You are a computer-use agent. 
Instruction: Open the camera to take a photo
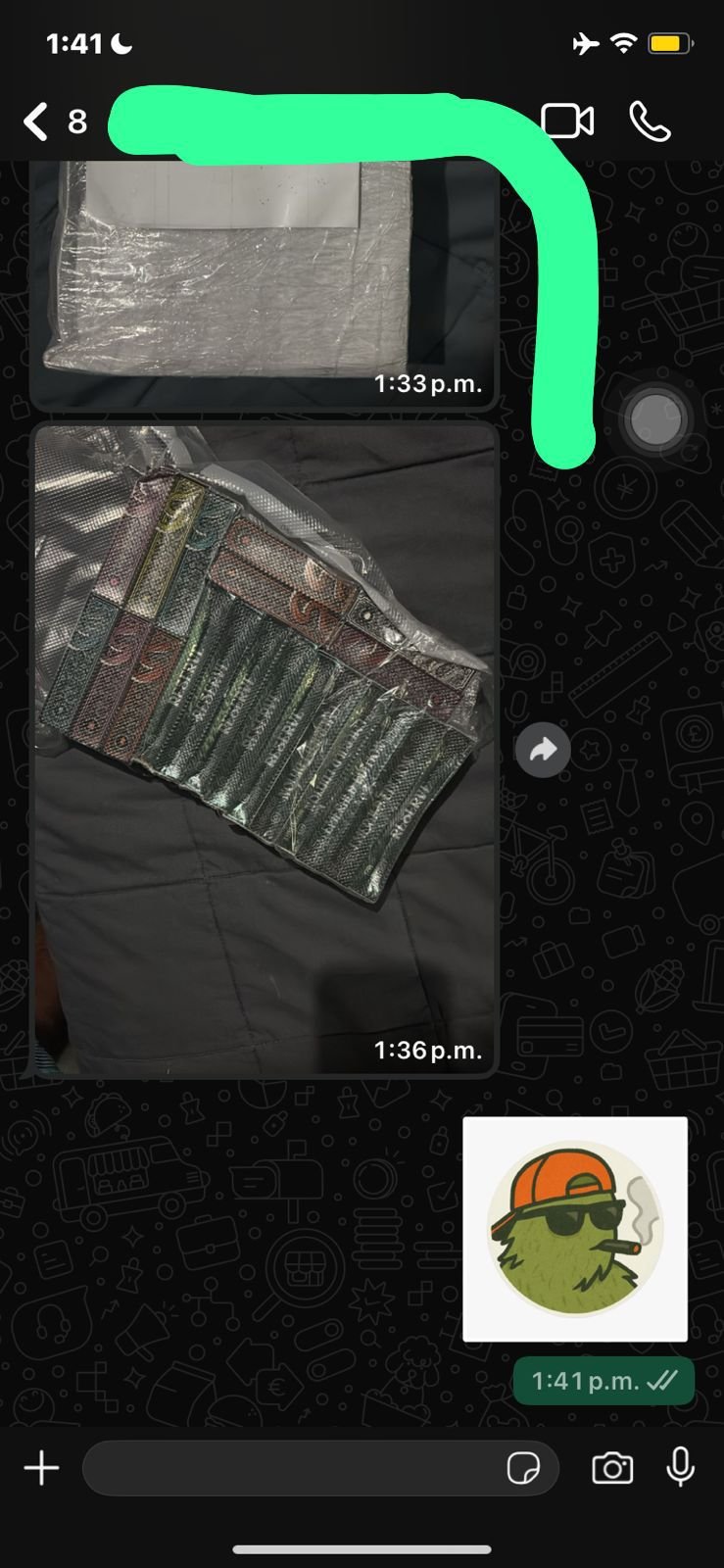tap(612, 1468)
